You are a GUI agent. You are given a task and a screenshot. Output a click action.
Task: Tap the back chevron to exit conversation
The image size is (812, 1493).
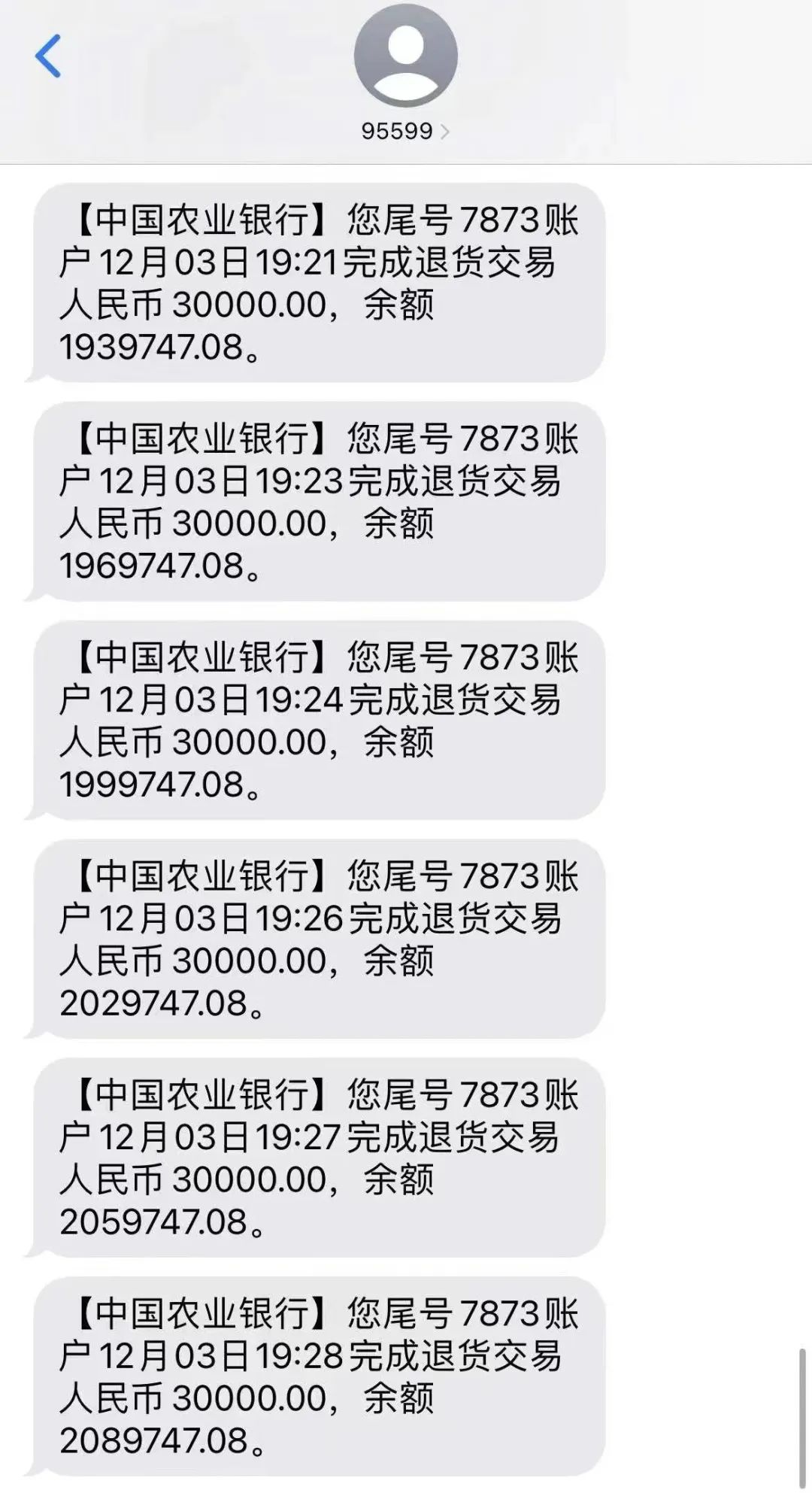[49, 56]
